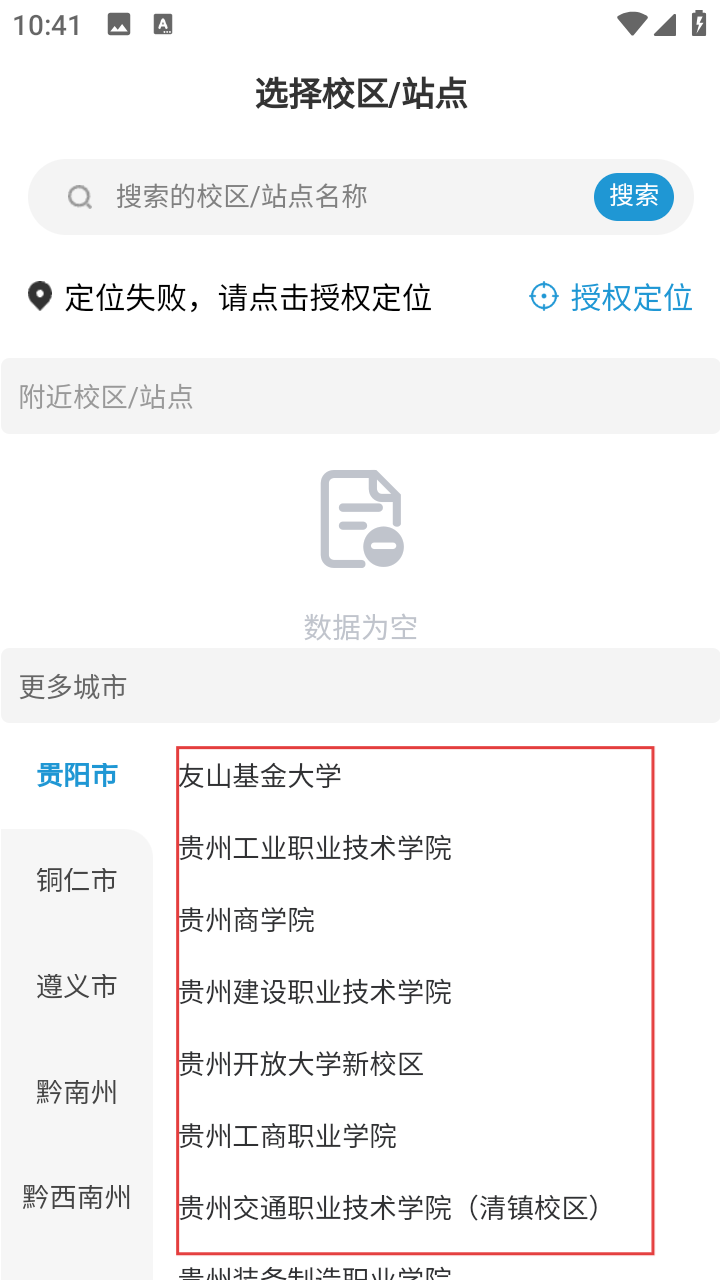720x1280 pixels.
Task: Select 贵州工商职业学院
Action: click(288, 1136)
